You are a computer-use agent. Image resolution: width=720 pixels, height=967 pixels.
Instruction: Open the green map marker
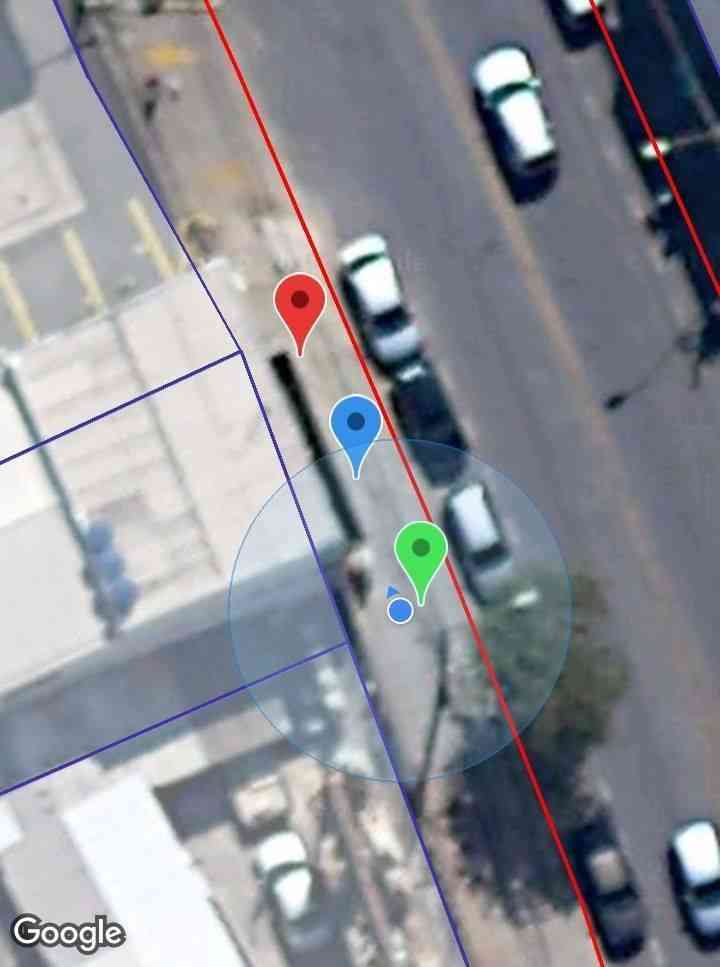(x=421, y=551)
